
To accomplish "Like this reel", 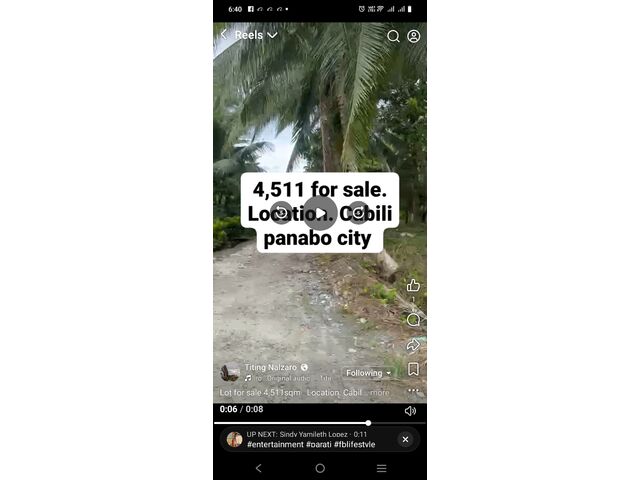I will (413, 286).
